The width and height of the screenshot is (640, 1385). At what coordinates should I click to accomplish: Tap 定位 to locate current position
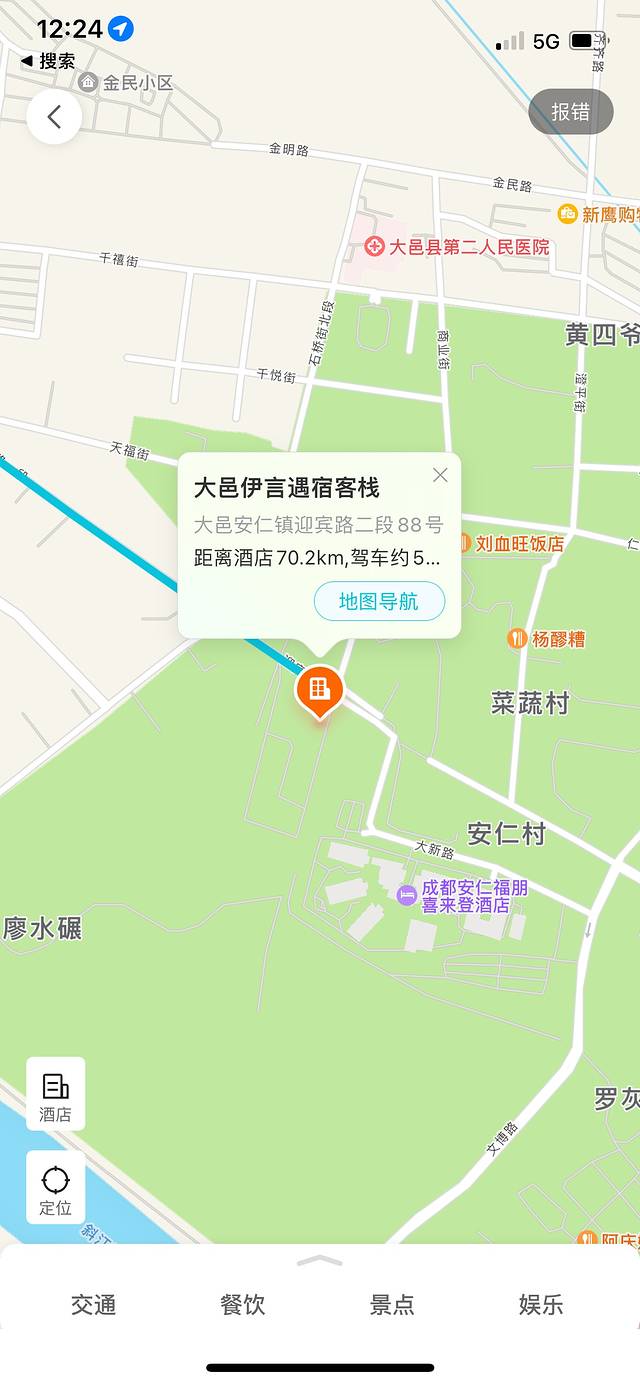coord(56,1187)
